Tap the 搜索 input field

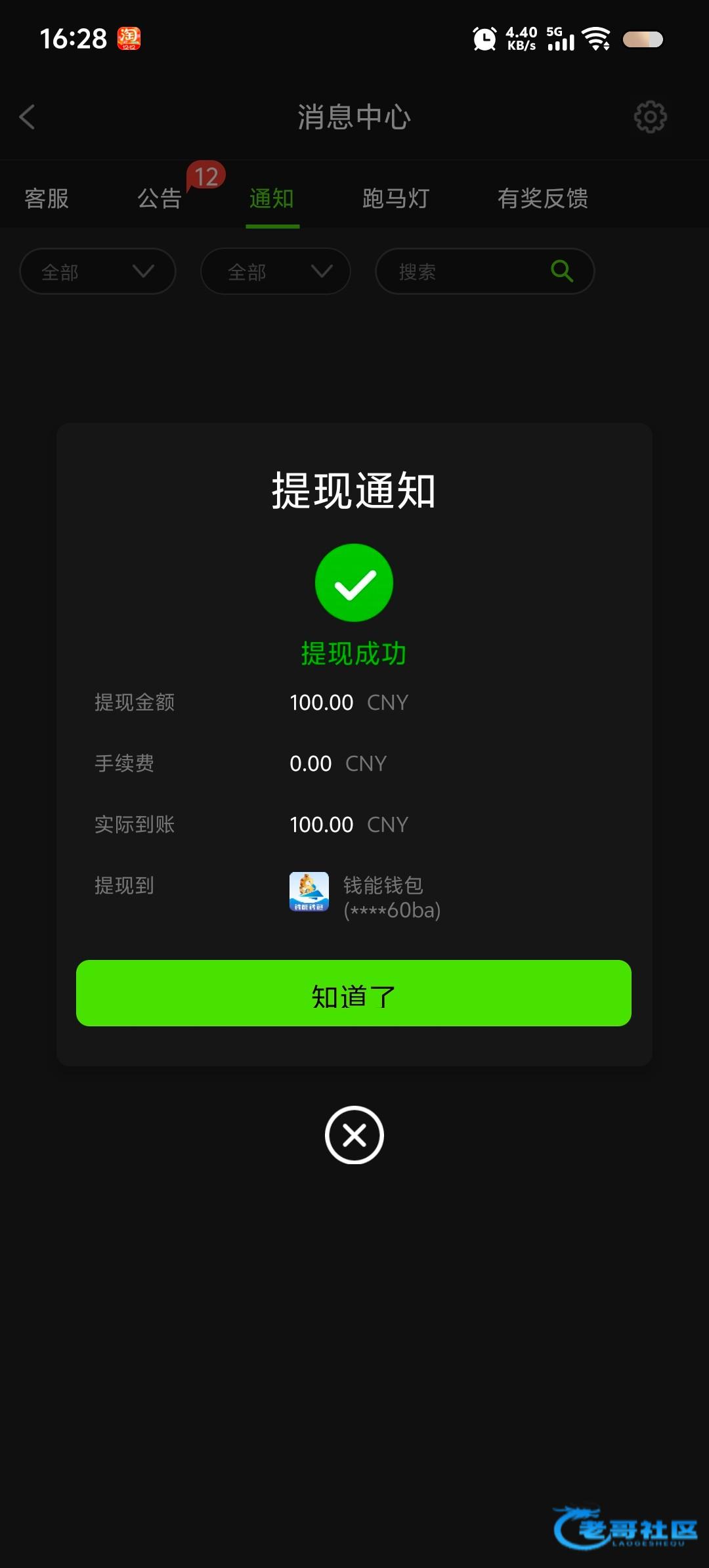(x=484, y=271)
